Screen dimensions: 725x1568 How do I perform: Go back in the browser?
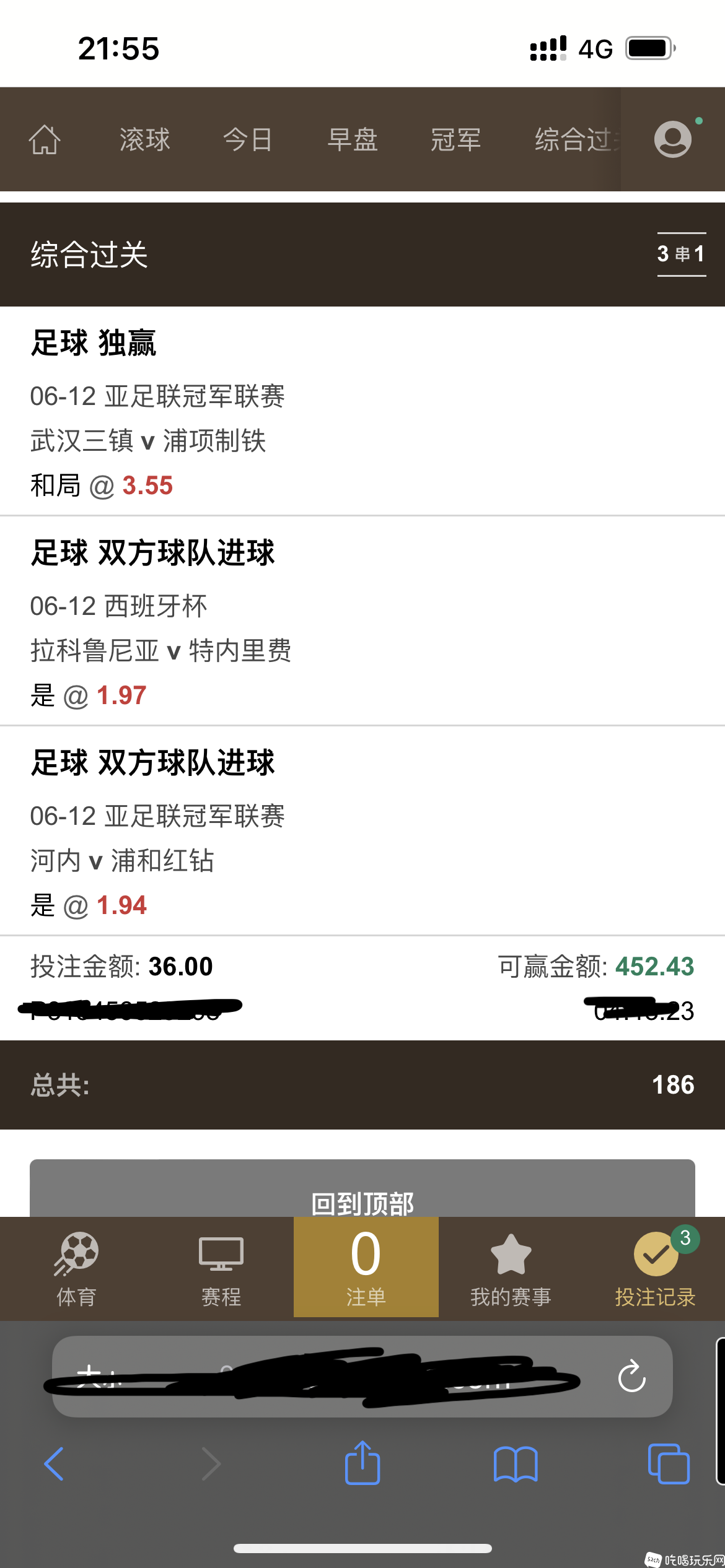pos(55,1464)
